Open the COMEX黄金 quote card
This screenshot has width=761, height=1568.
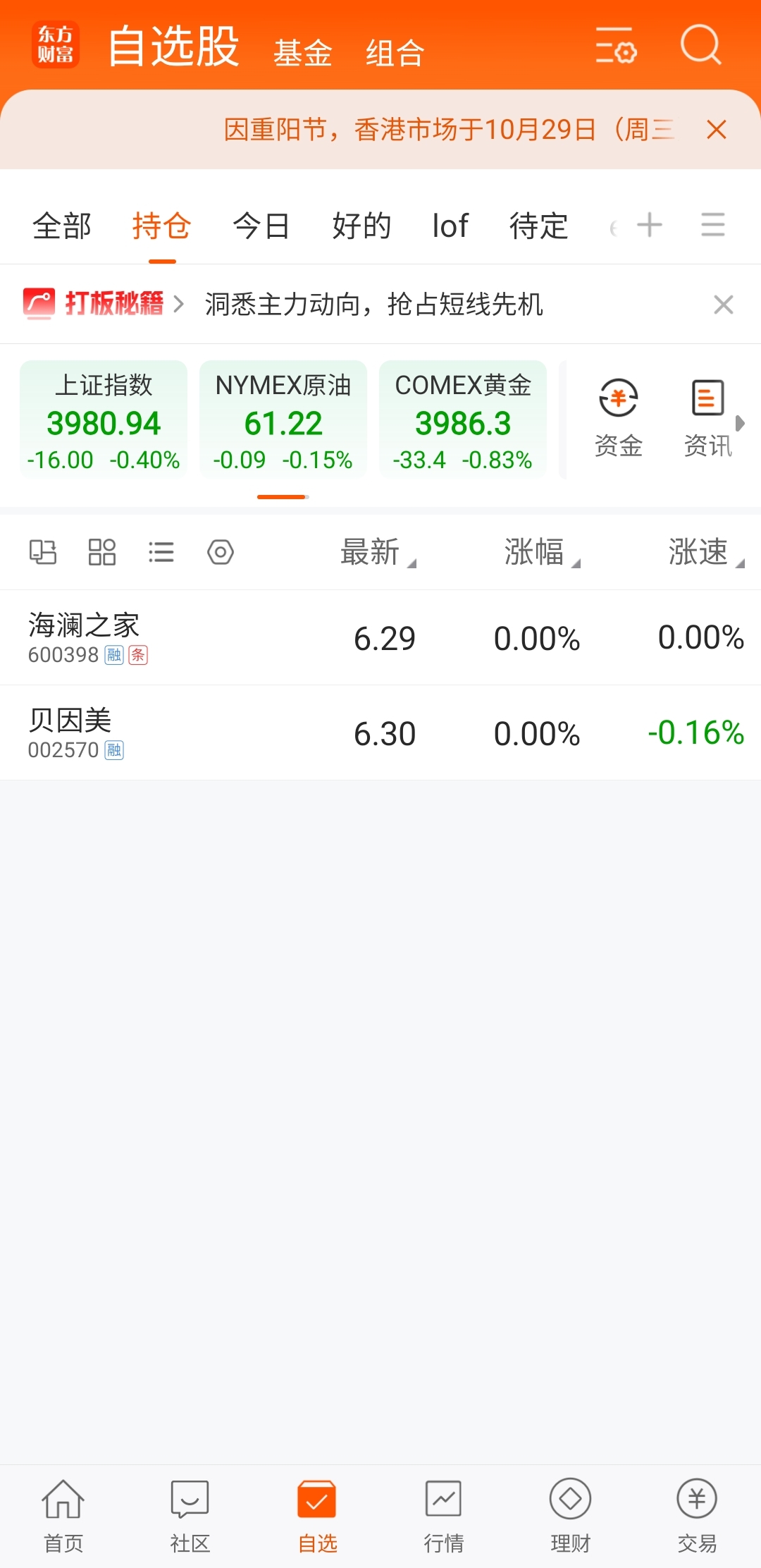pos(463,420)
